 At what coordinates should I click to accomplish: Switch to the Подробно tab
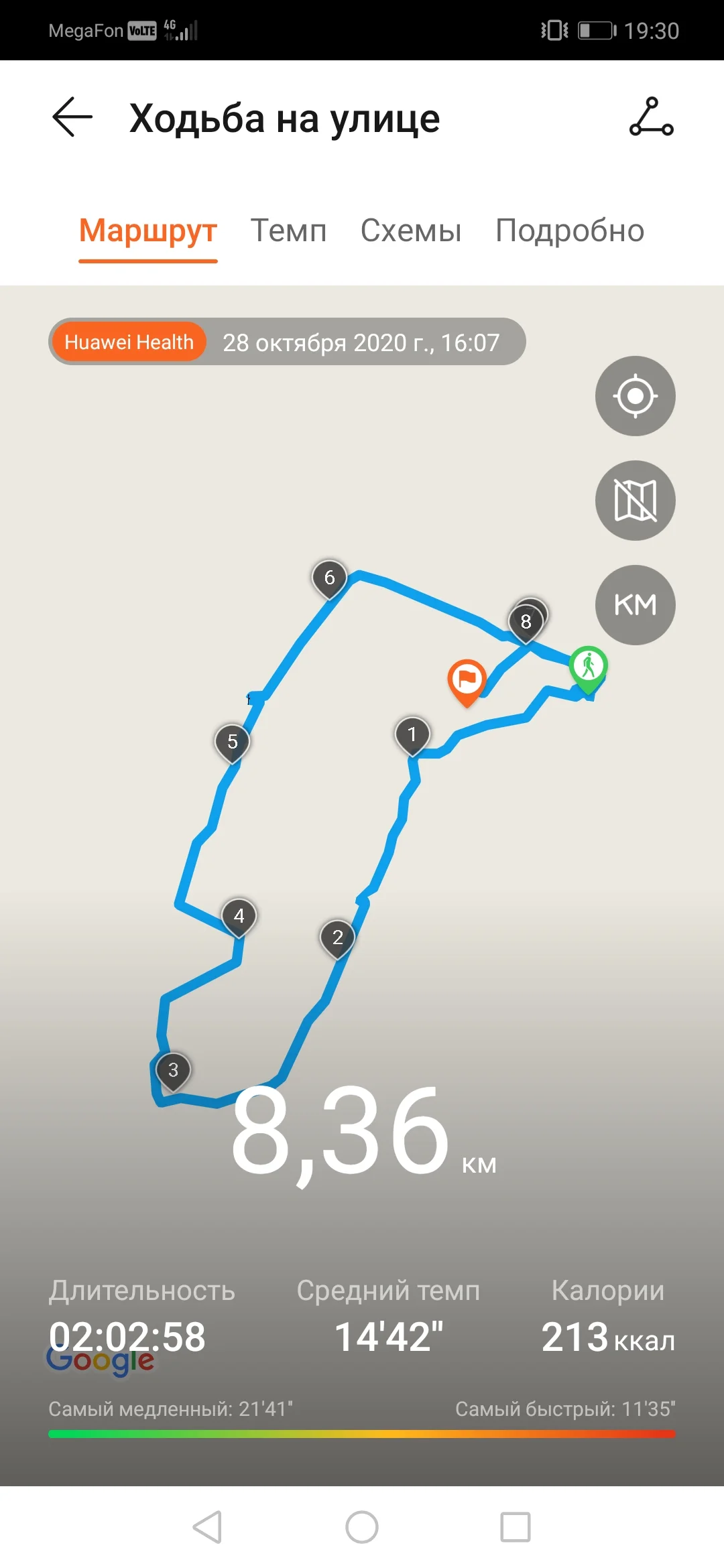[x=570, y=231]
